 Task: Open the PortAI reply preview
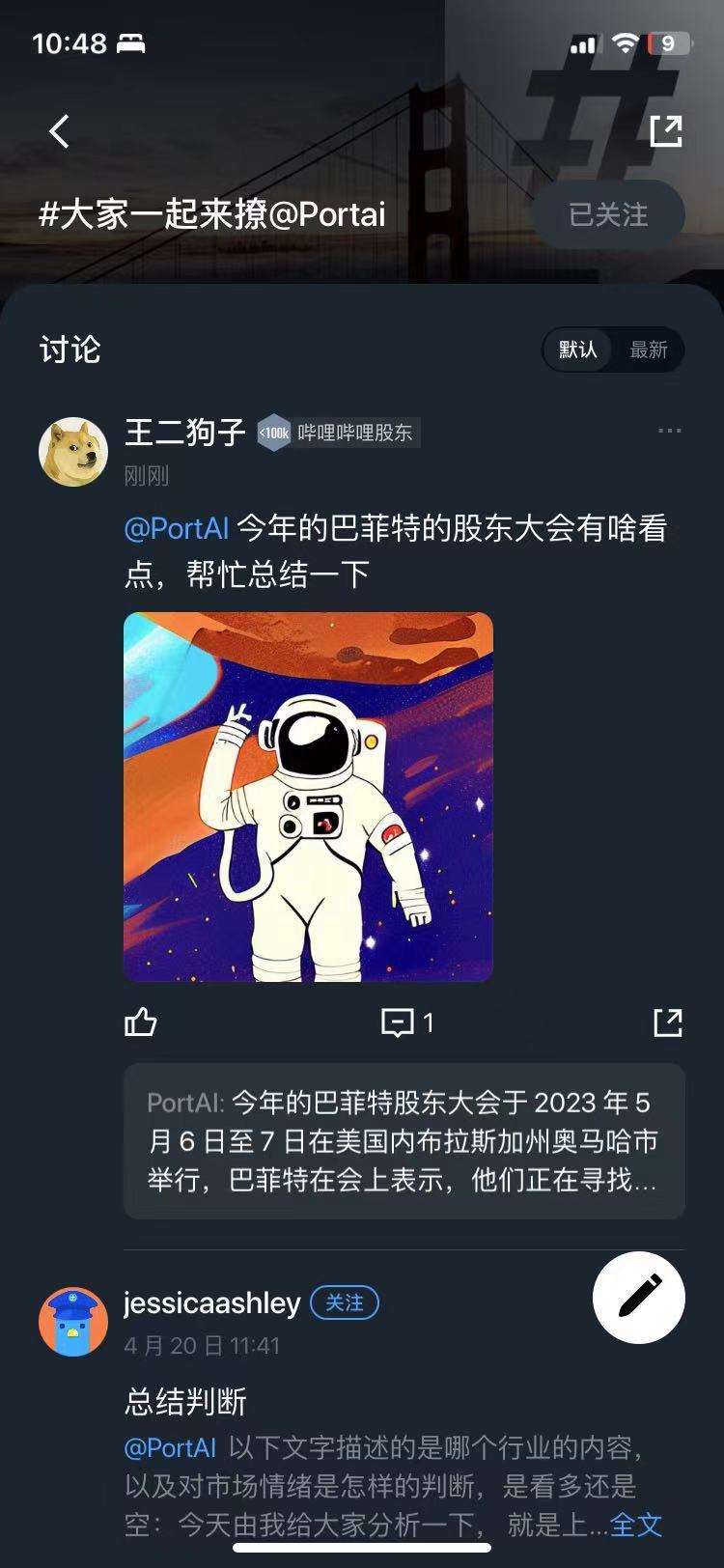[x=404, y=1141]
